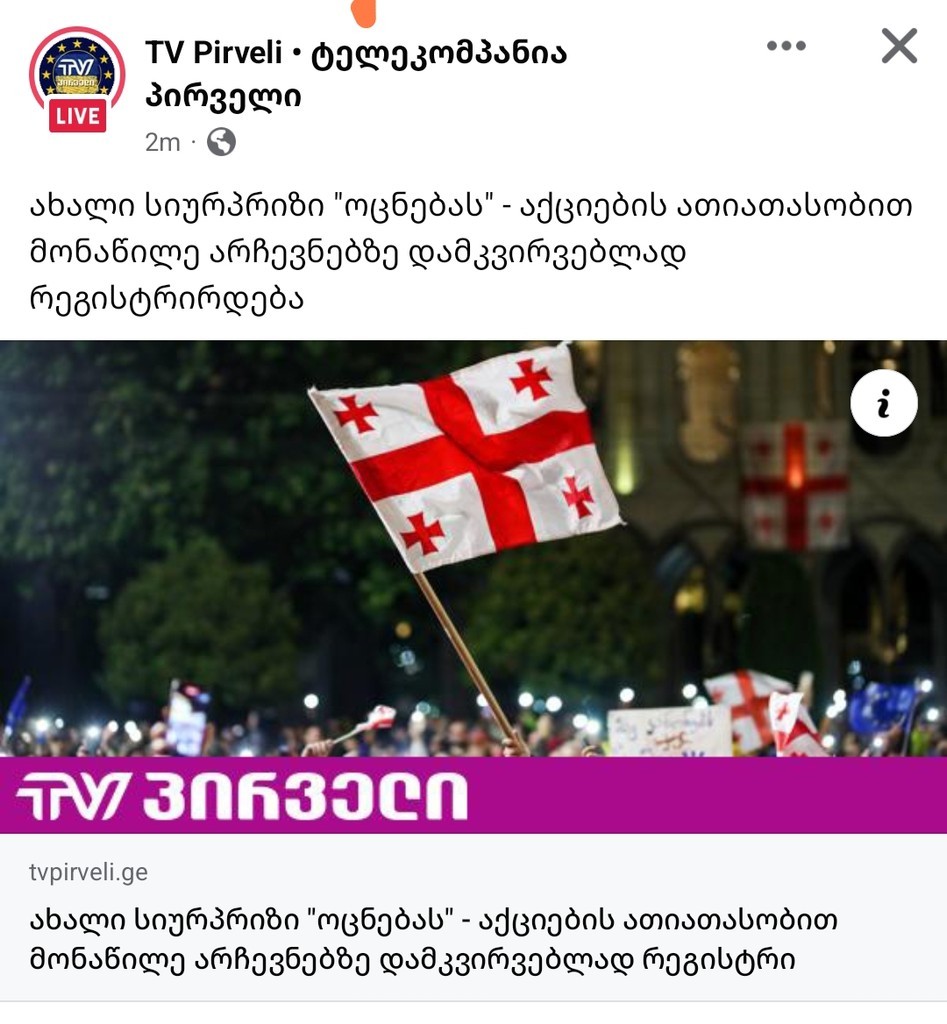This screenshot has height=1024, width=947.
Task: Open the tvpirveli.ge article link card
Action: pos(473,915)
